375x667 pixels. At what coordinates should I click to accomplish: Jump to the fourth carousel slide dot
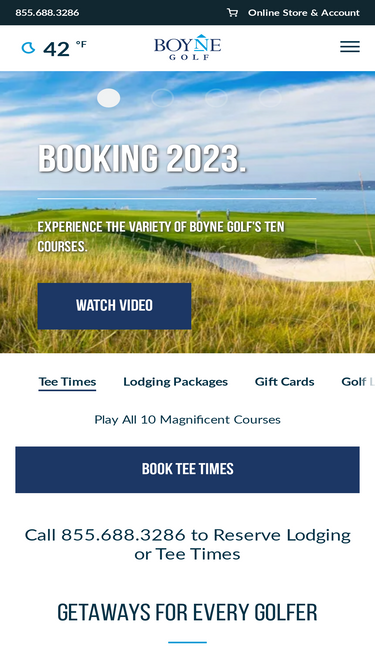[x=270, y=98]
